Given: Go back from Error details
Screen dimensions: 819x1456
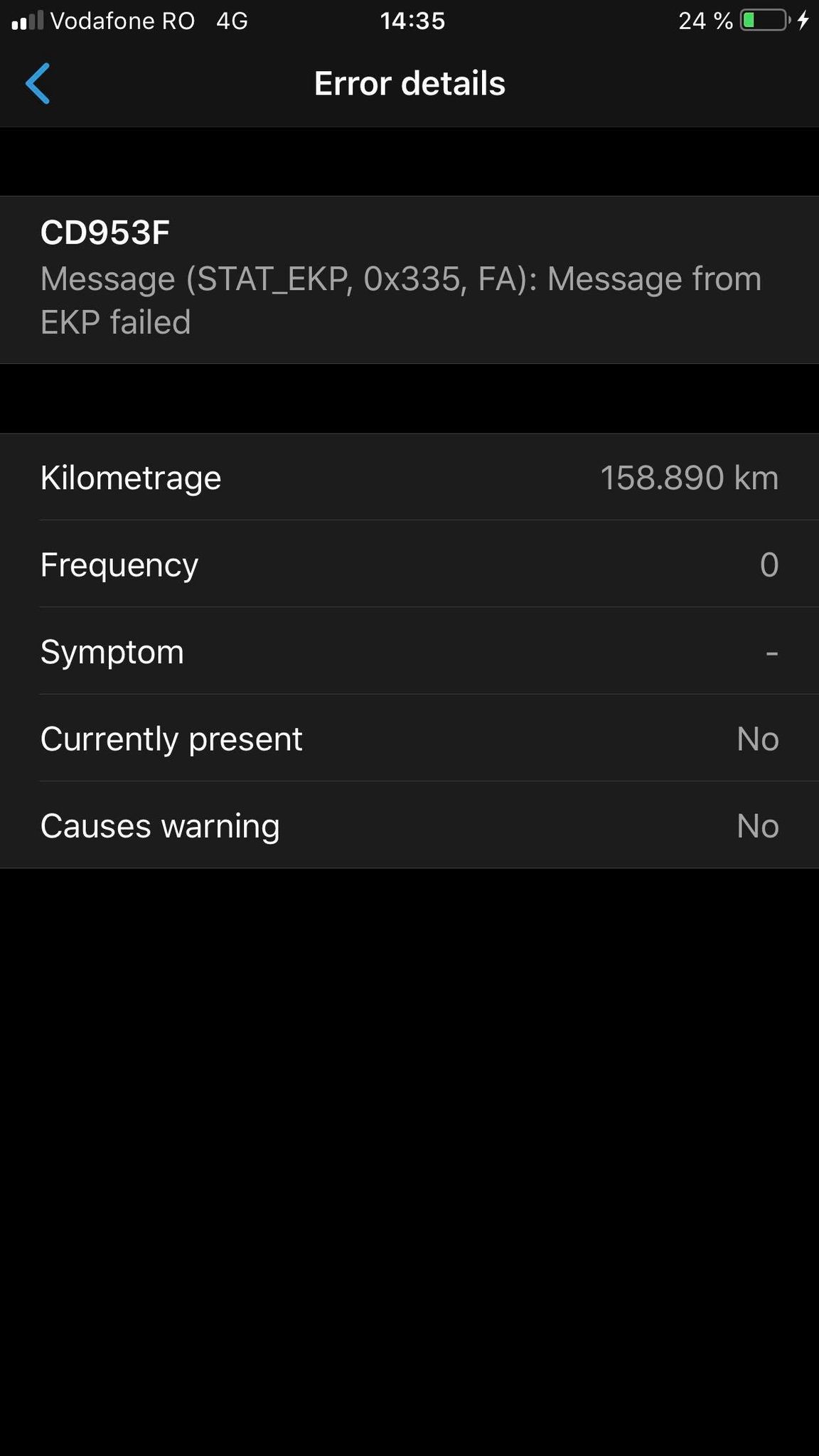Looking at the screenshot, I should 38,84.
